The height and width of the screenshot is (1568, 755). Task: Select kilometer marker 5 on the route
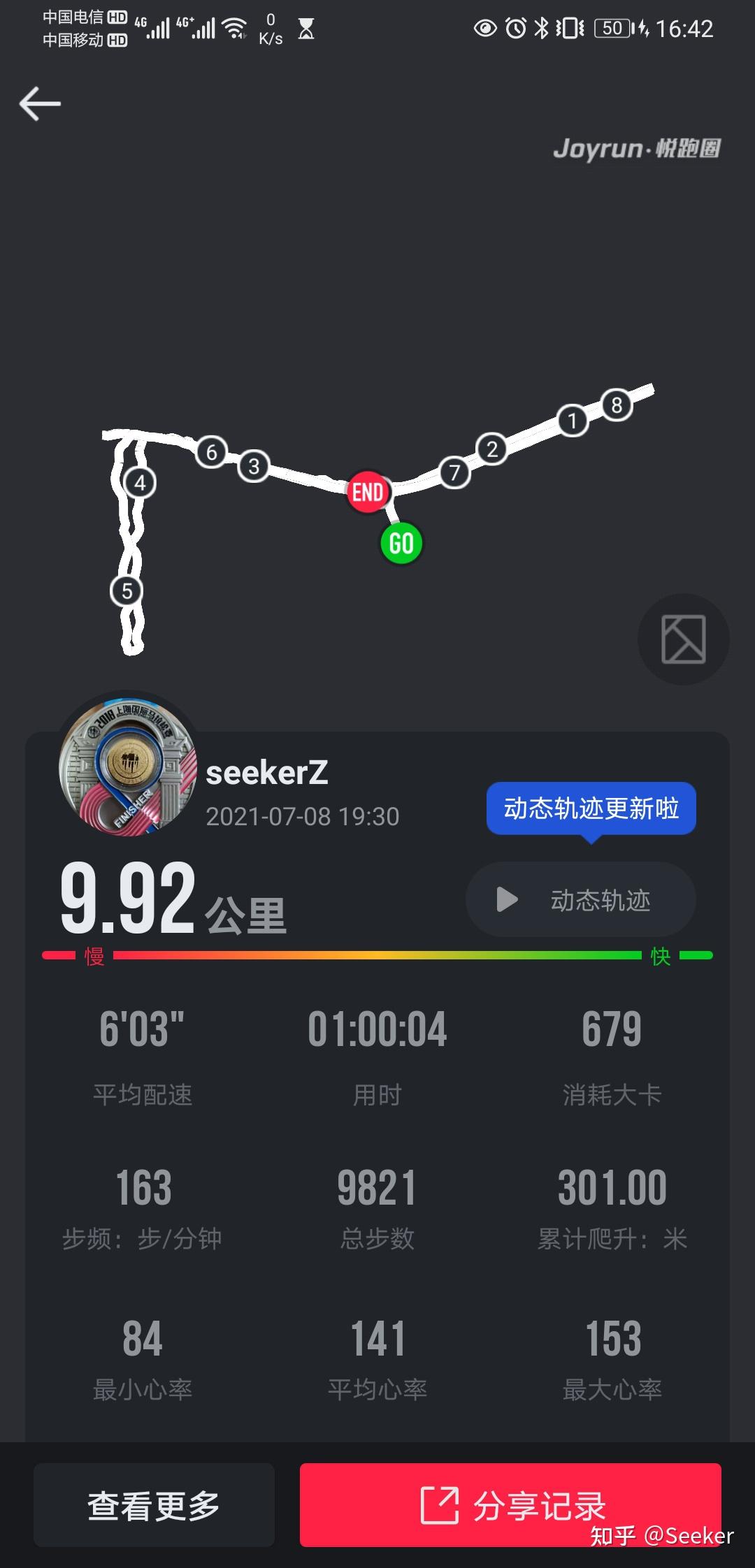[x=126, y=590]
